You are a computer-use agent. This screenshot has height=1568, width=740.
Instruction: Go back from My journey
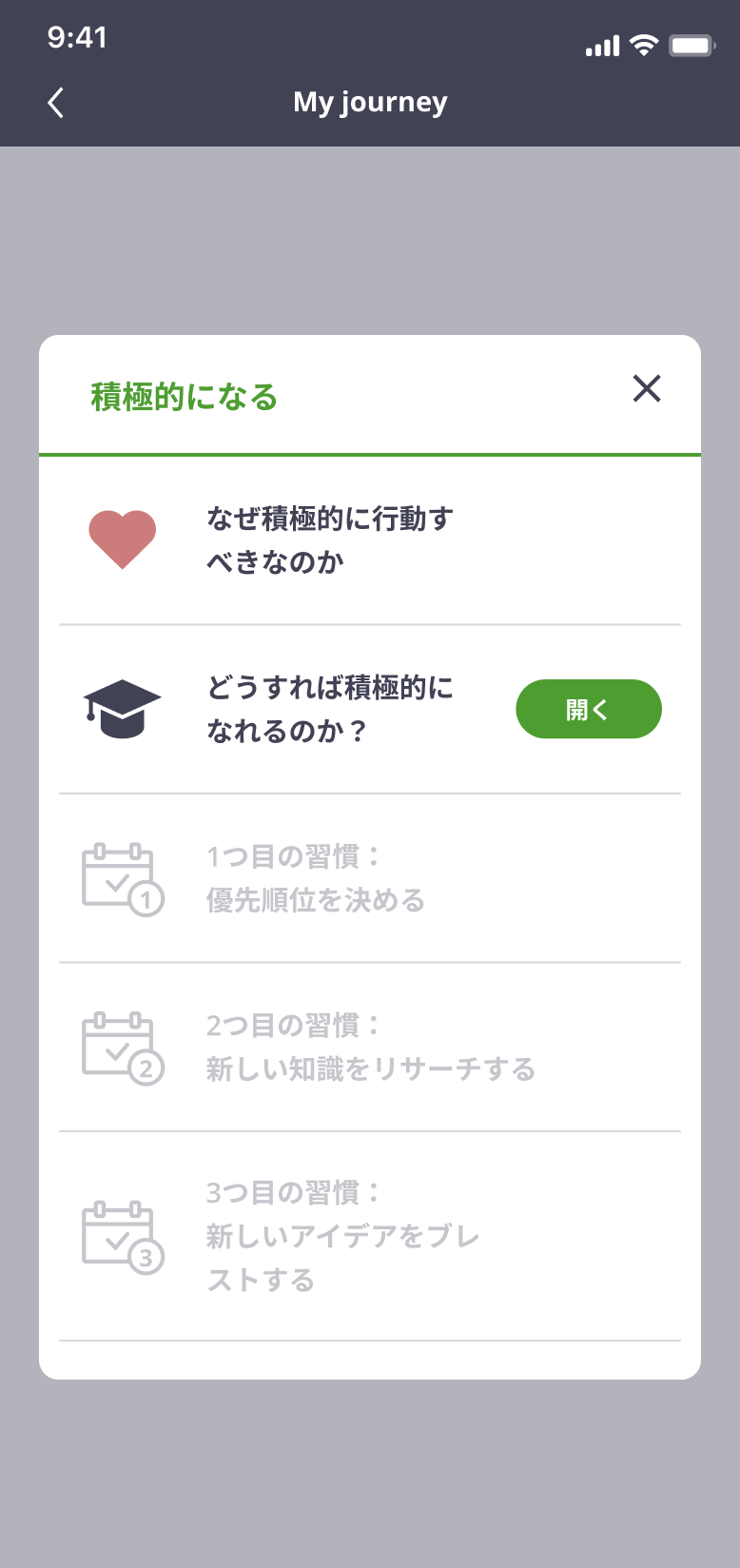tap(56, 103)
